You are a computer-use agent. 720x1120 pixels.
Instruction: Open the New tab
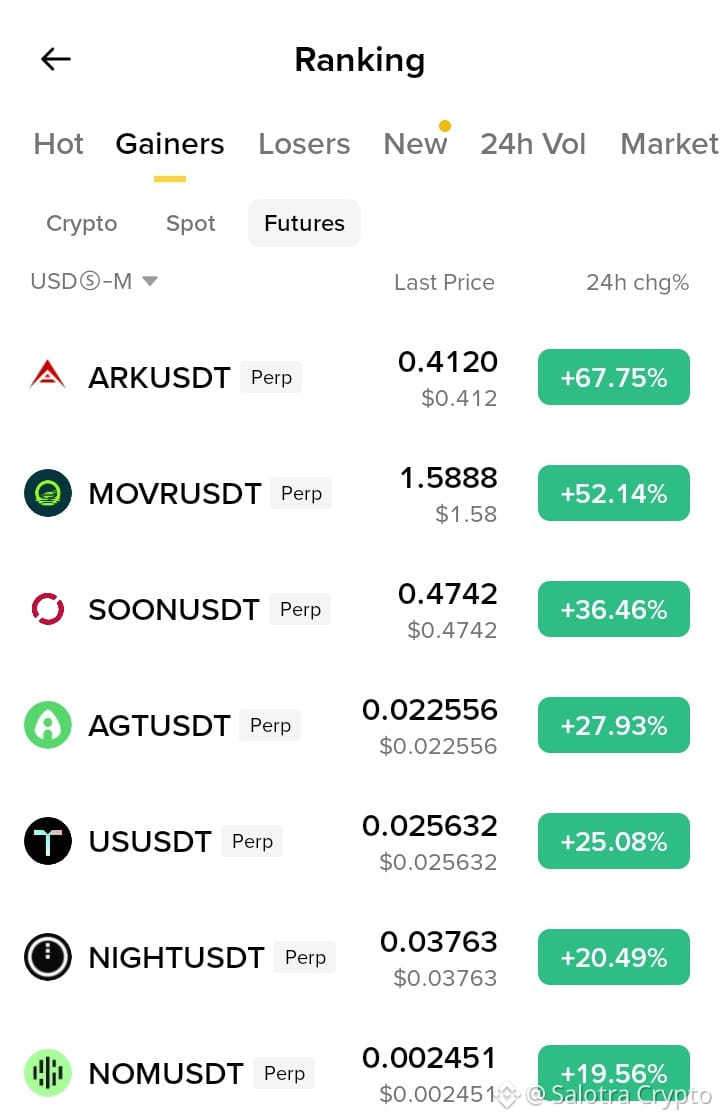[416, 144]
